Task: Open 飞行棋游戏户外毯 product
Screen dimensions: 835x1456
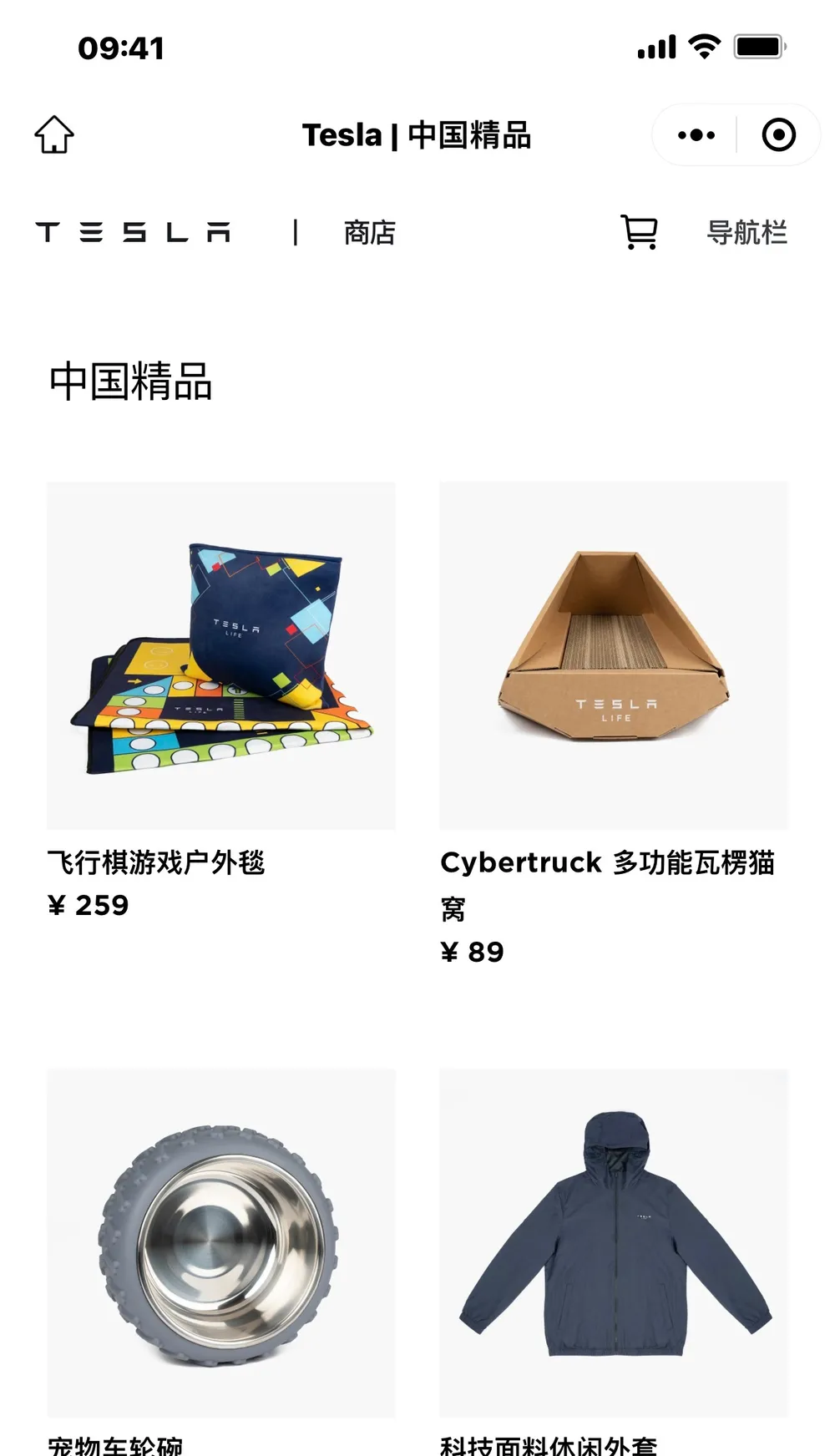Action: coord(221,655)
